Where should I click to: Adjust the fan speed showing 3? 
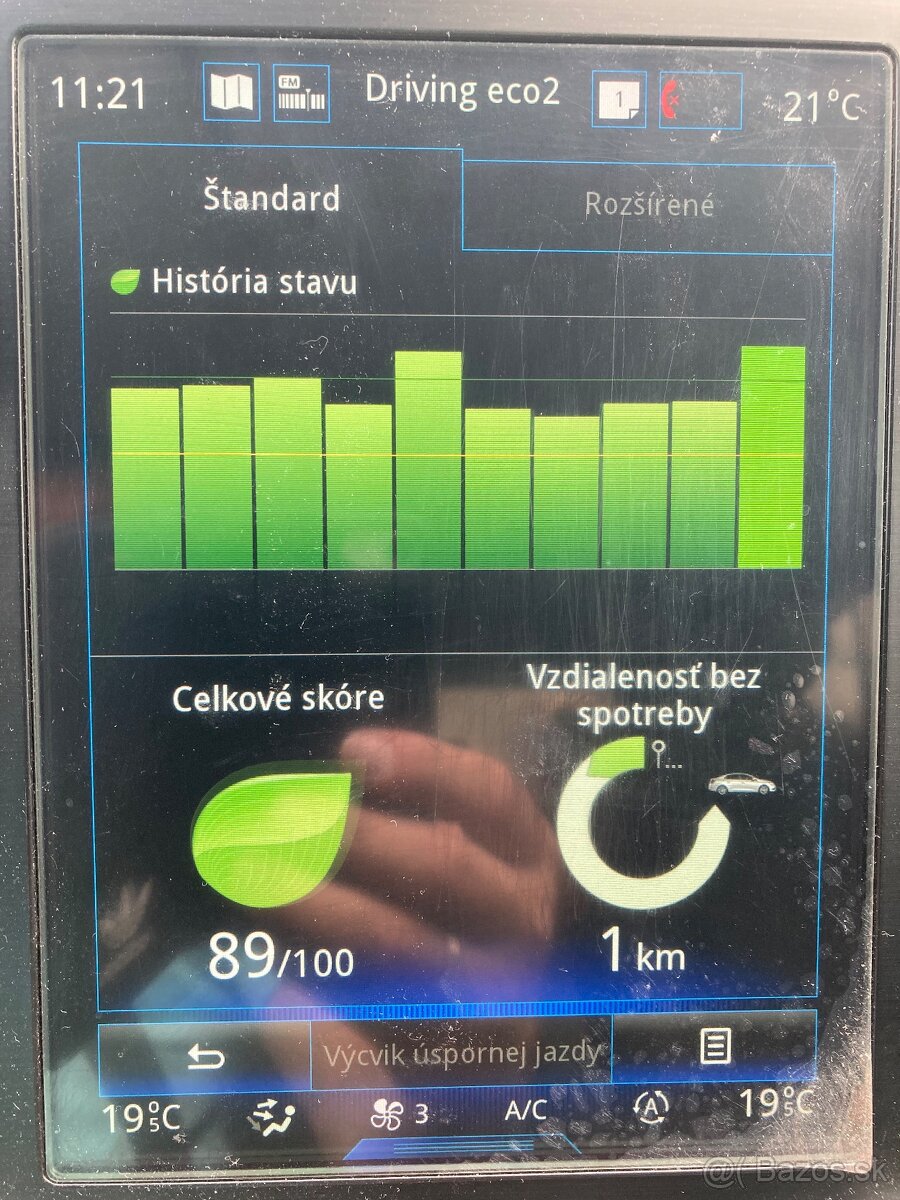(400, 1113)
